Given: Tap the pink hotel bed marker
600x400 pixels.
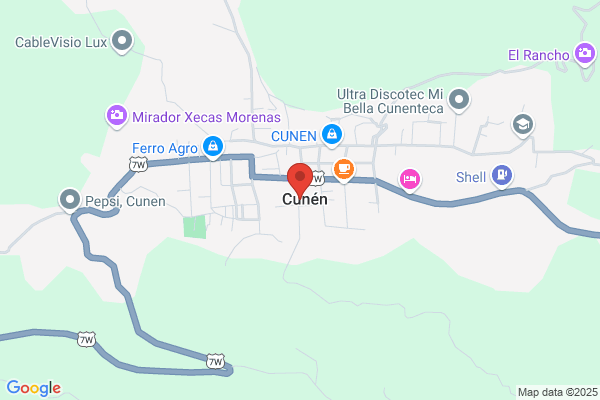Looking at the screenshot, I should coord(410,181).
